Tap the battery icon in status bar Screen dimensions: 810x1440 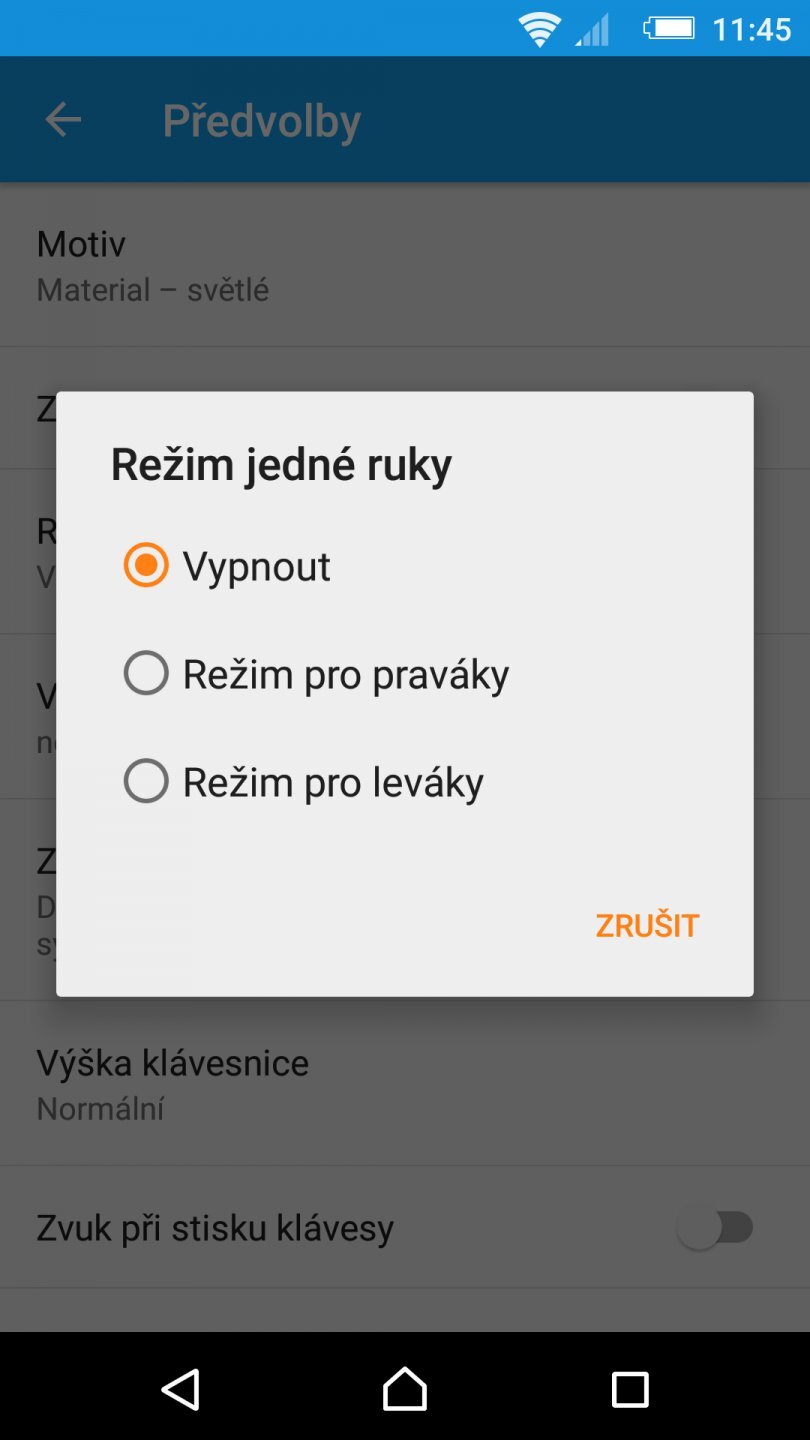(668, 28)
